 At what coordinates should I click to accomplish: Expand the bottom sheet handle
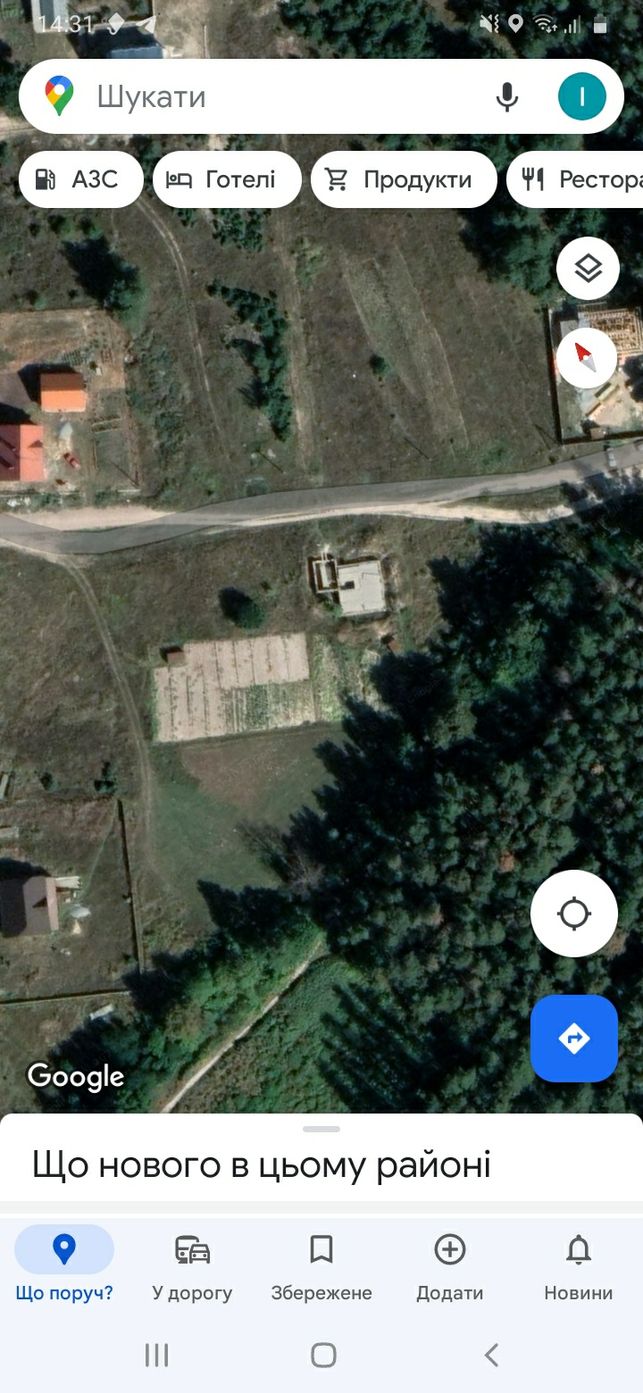pos(321,1129)
